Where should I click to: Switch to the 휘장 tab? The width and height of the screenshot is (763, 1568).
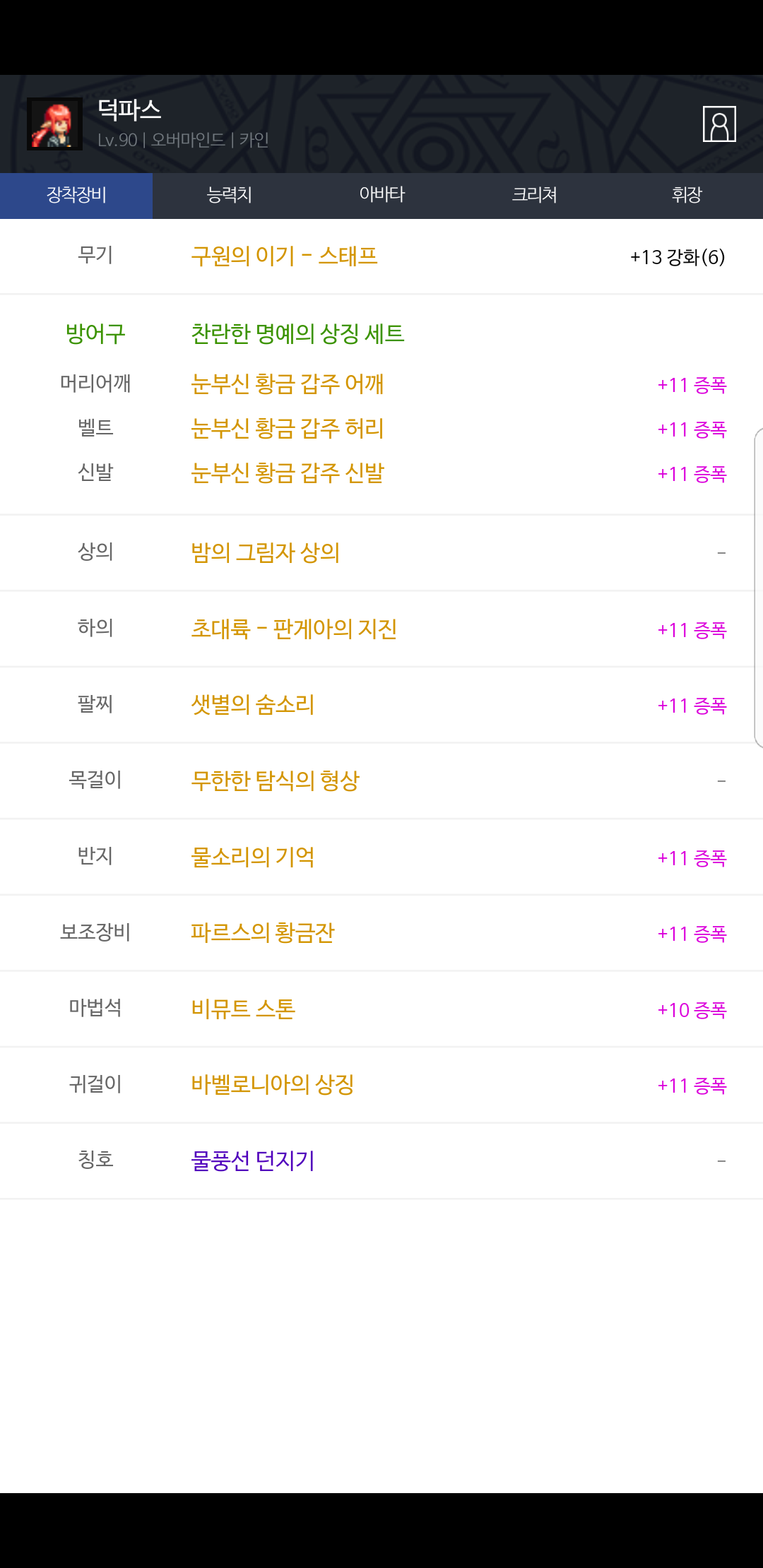pos(687,196)
